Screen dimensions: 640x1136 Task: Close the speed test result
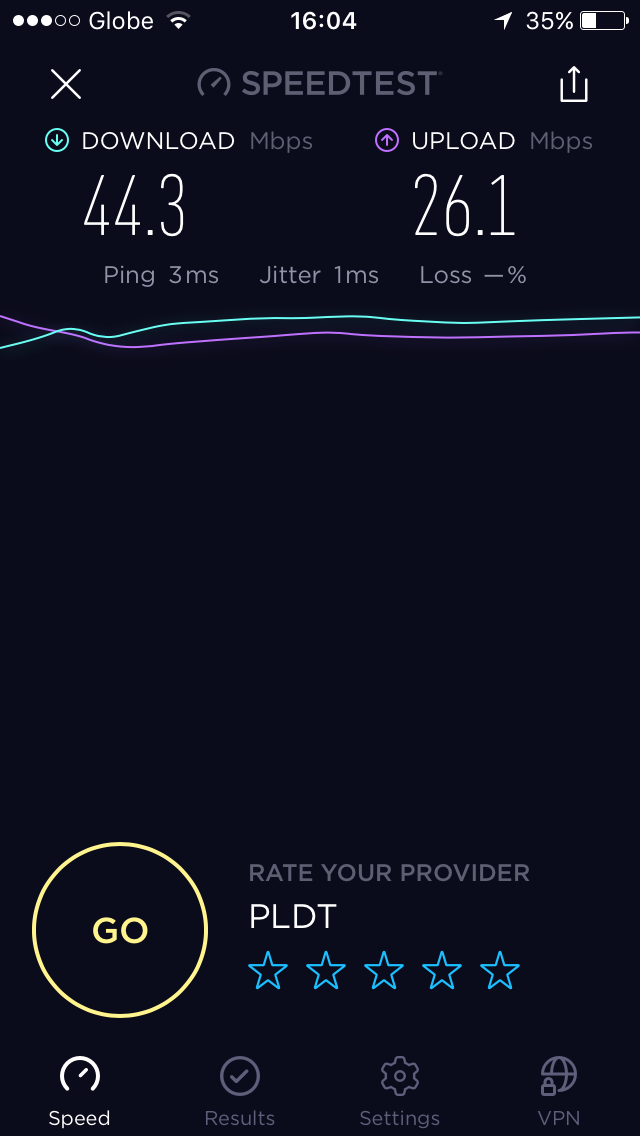66,84
